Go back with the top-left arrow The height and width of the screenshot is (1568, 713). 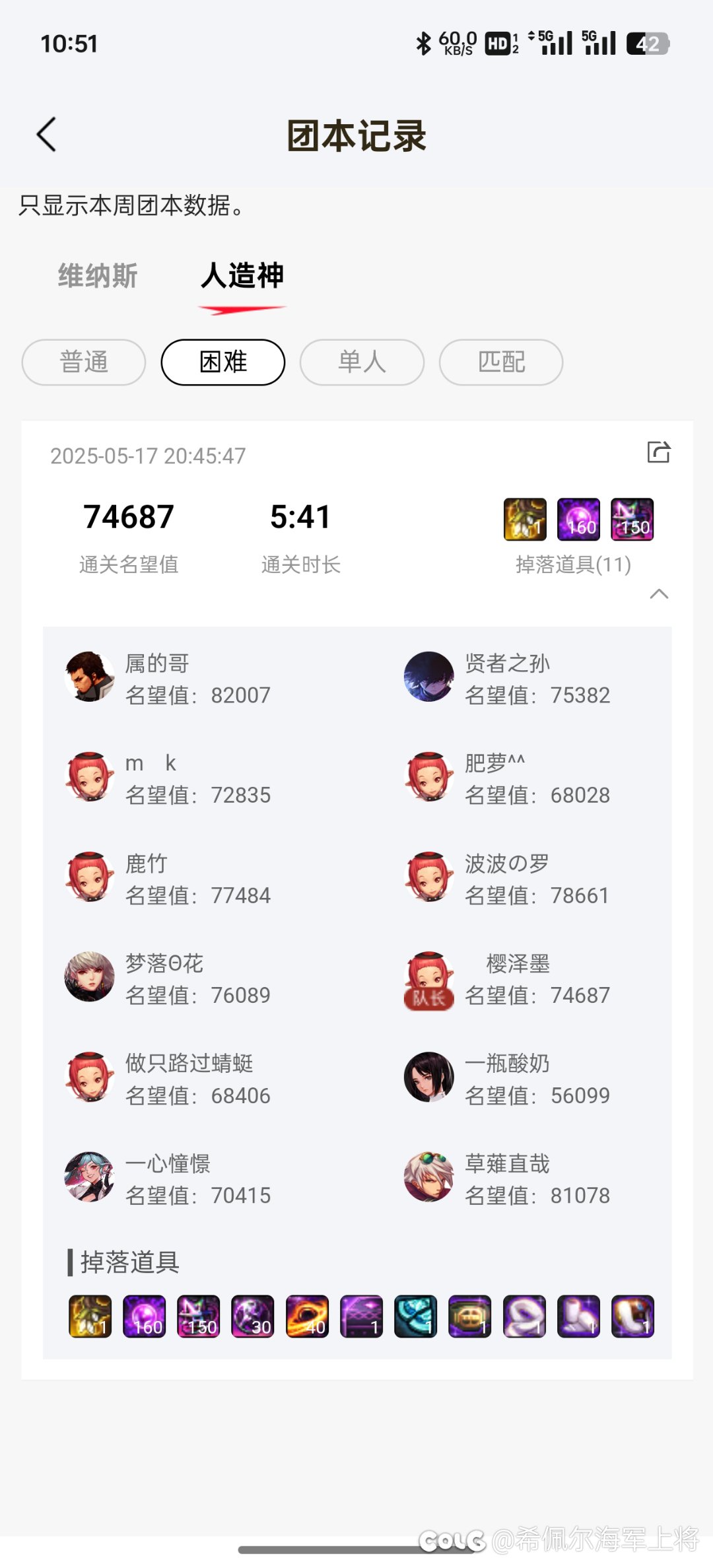click(x=46, y=135)
